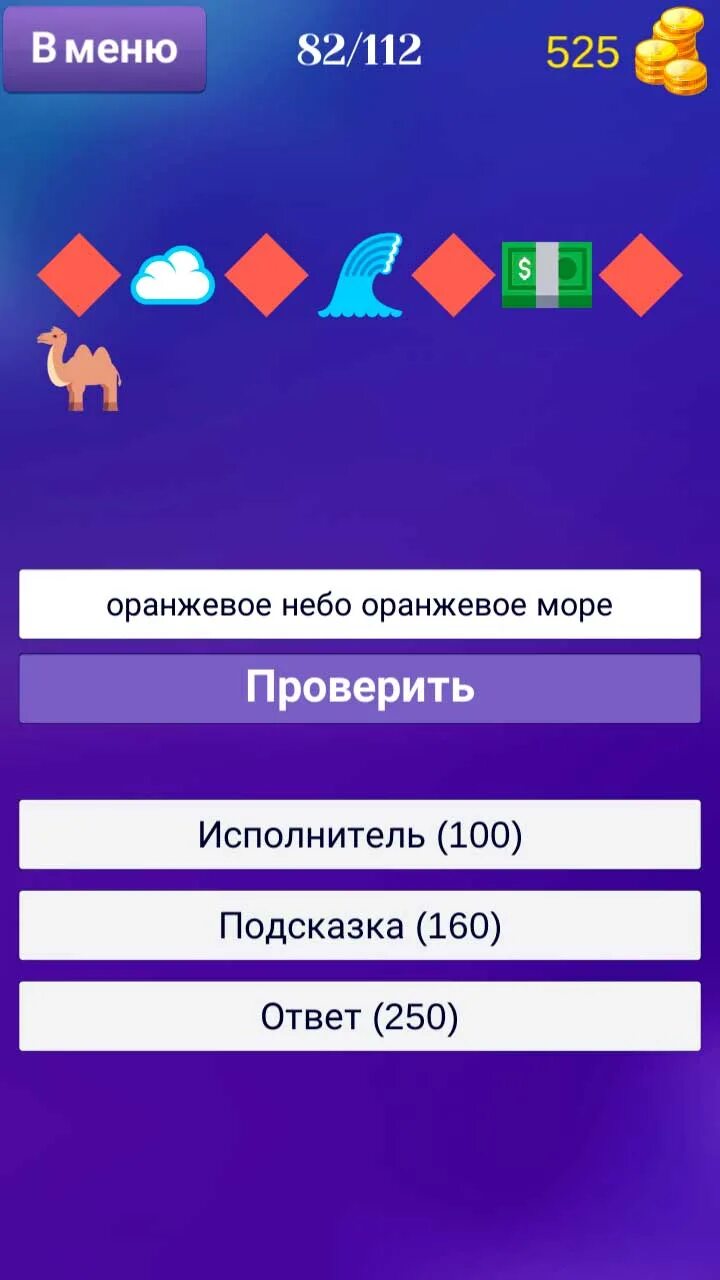
Task: Return to the menu via 'В меню'
Action: (104, 49)
